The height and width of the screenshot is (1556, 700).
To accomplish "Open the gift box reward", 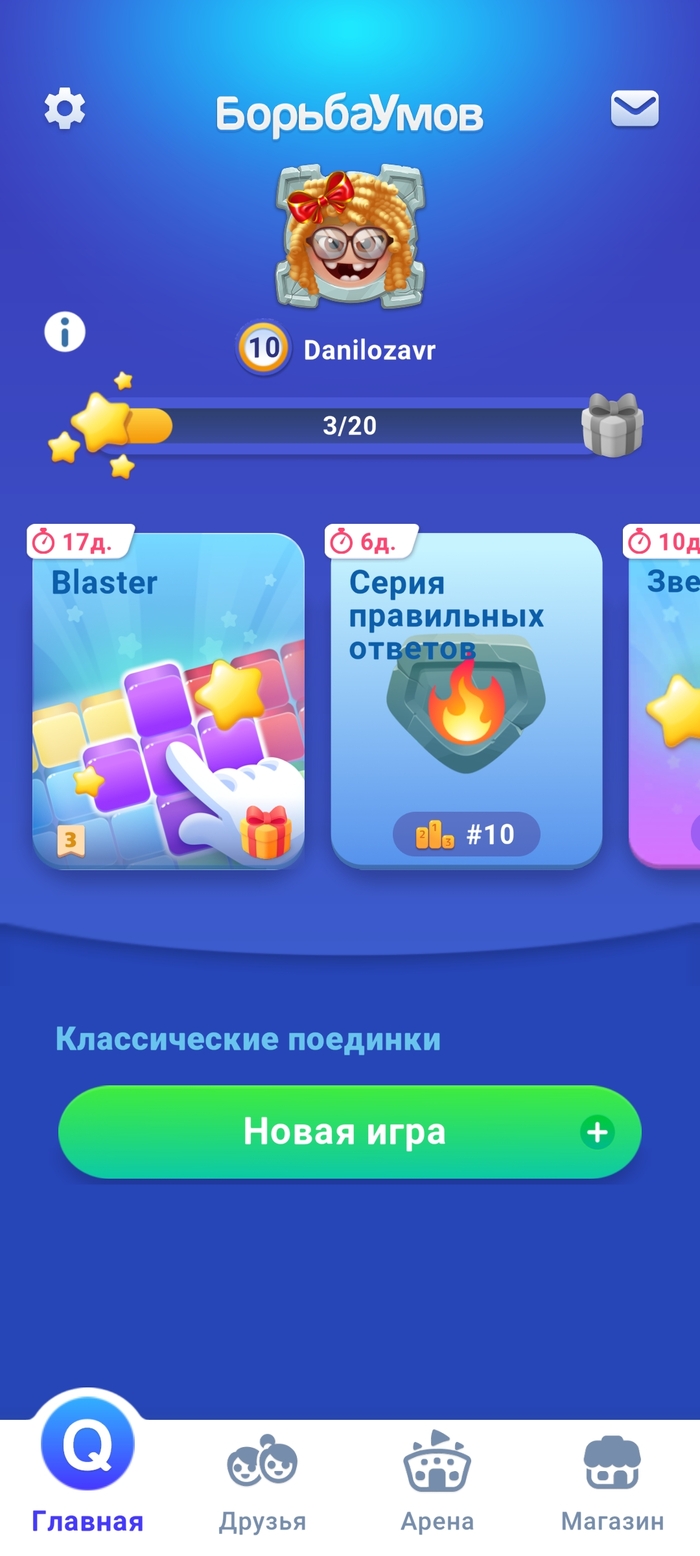I will (611, 425).
